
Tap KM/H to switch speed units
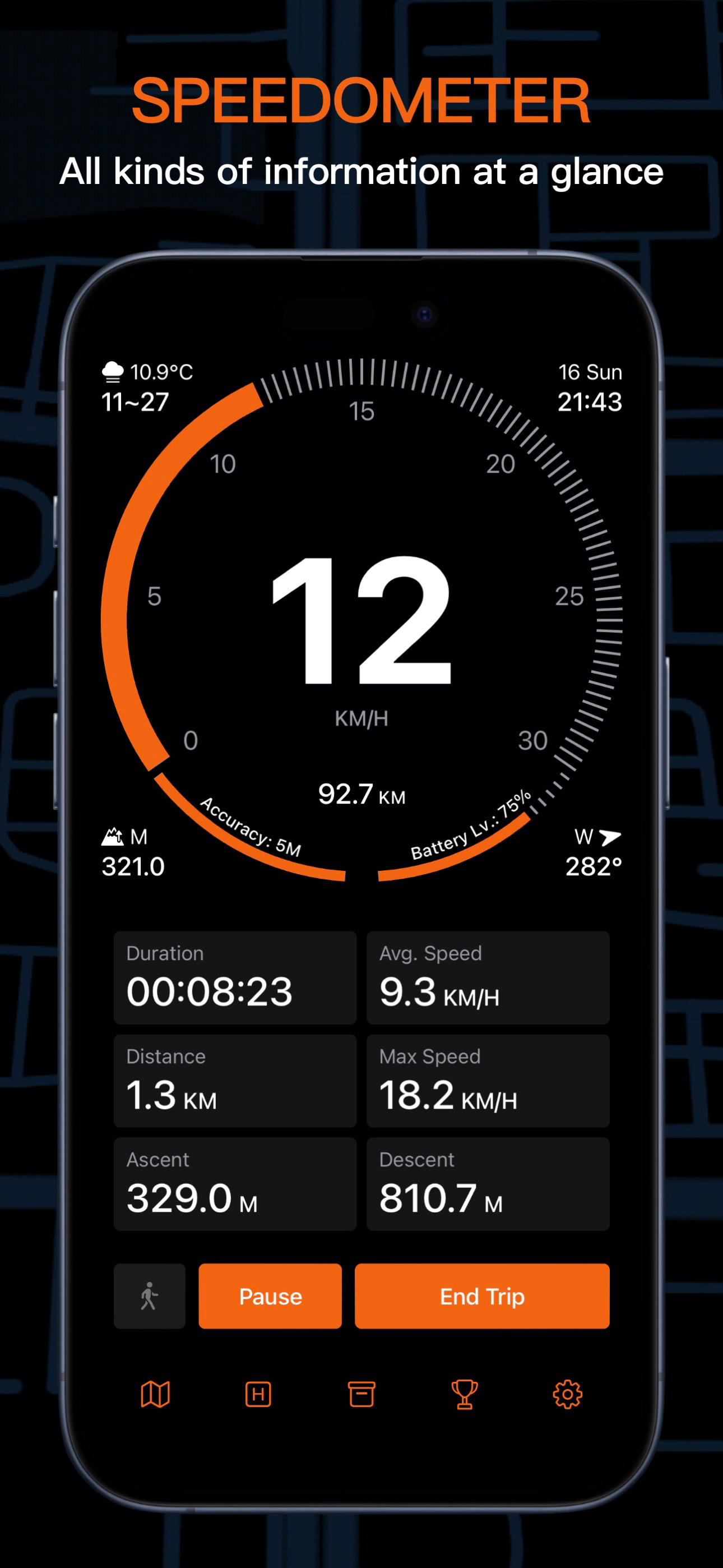pos(361,718)
